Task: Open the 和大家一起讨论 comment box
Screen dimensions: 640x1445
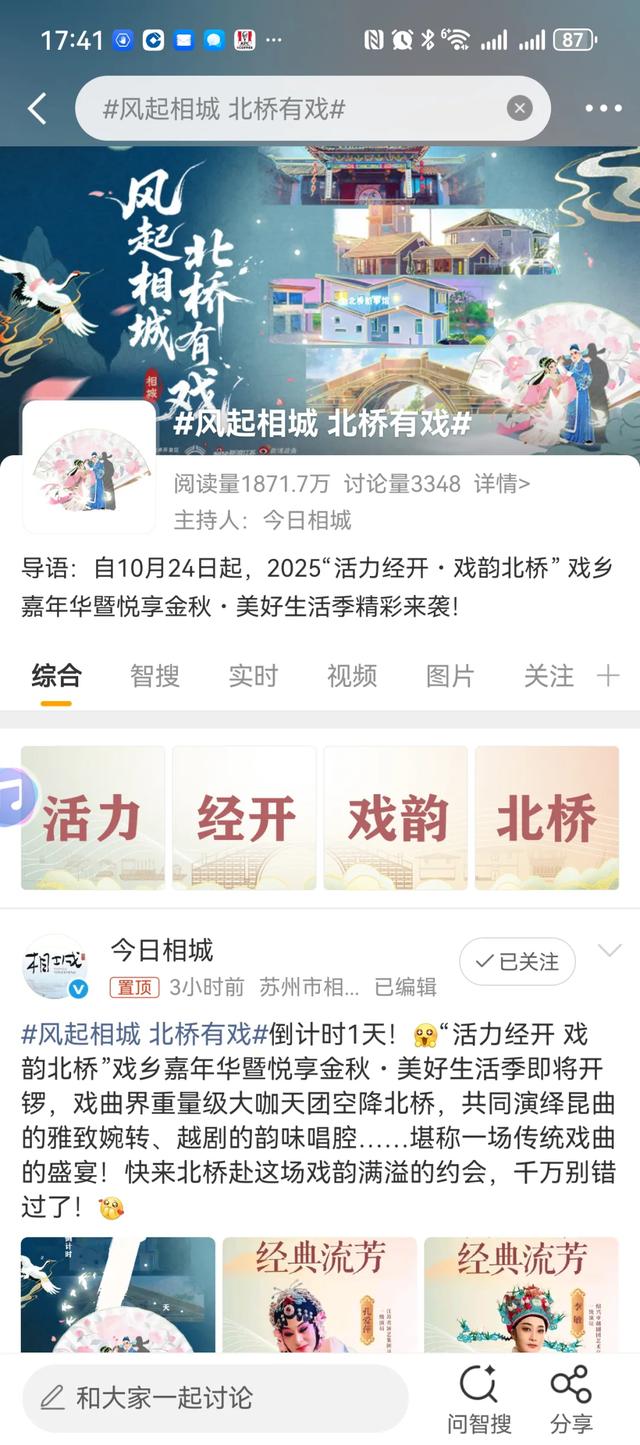Action: pos(215,1398)
